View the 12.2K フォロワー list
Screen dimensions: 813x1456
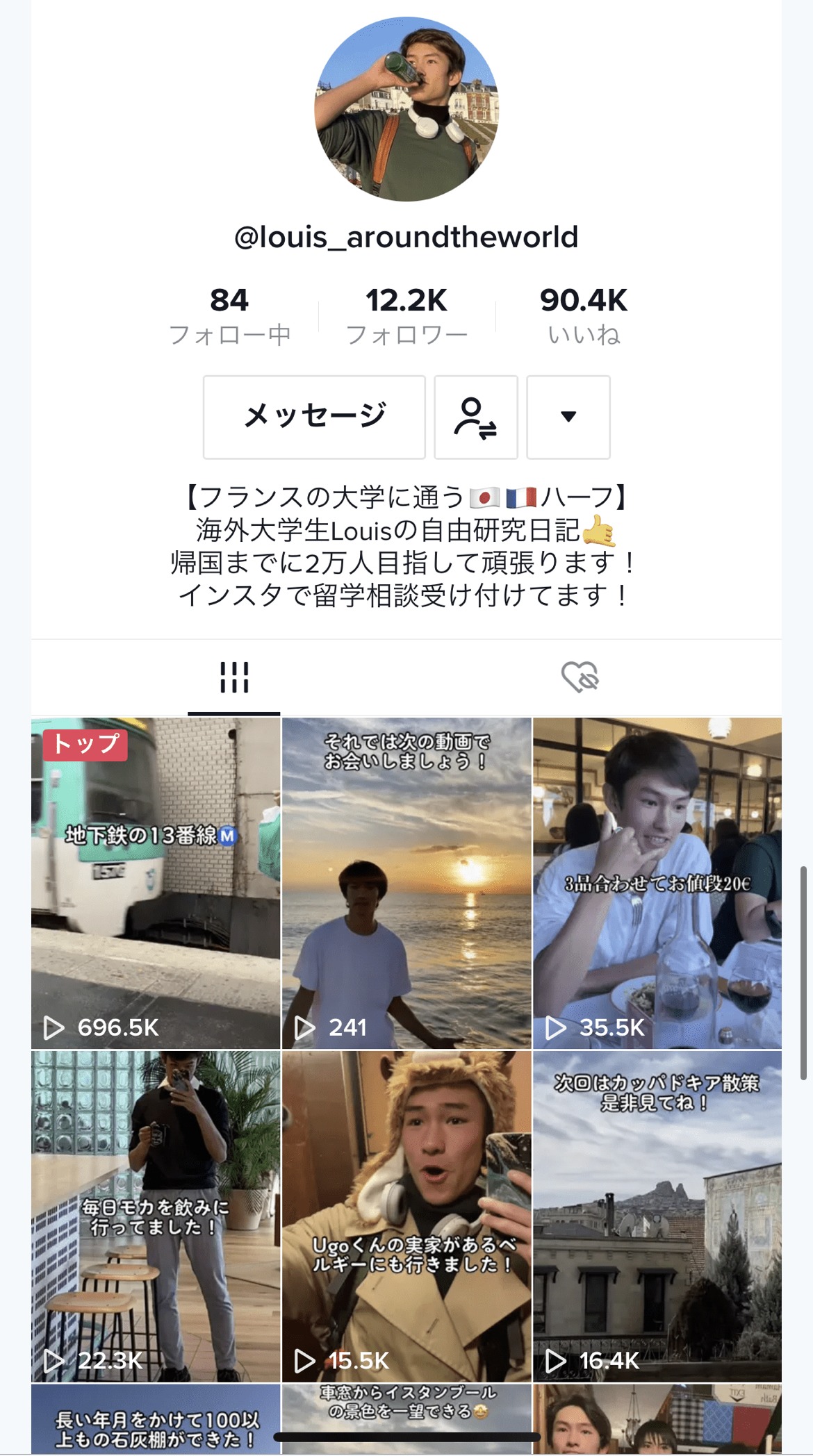pos(406,317)
